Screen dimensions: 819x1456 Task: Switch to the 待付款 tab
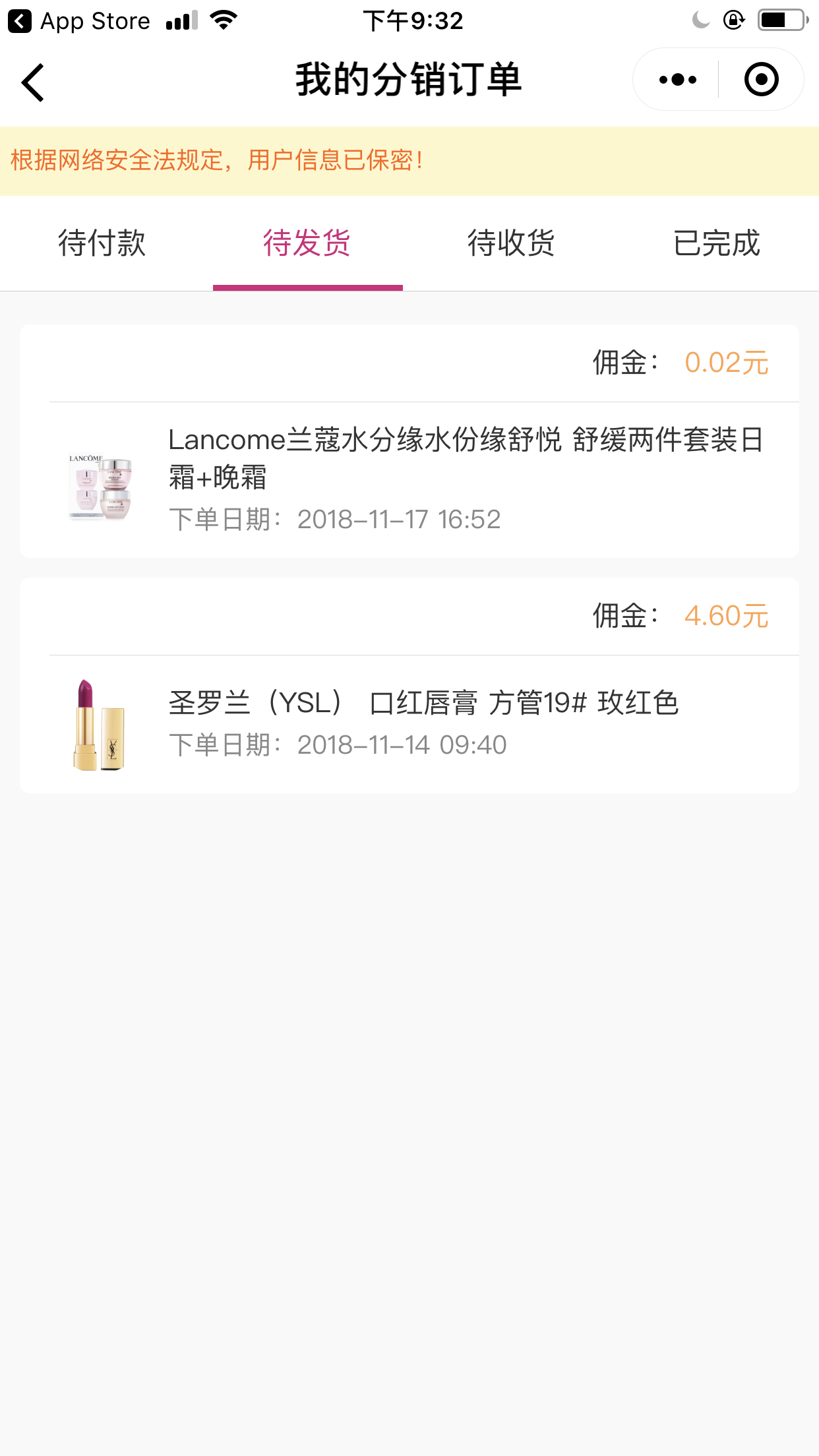102,243
